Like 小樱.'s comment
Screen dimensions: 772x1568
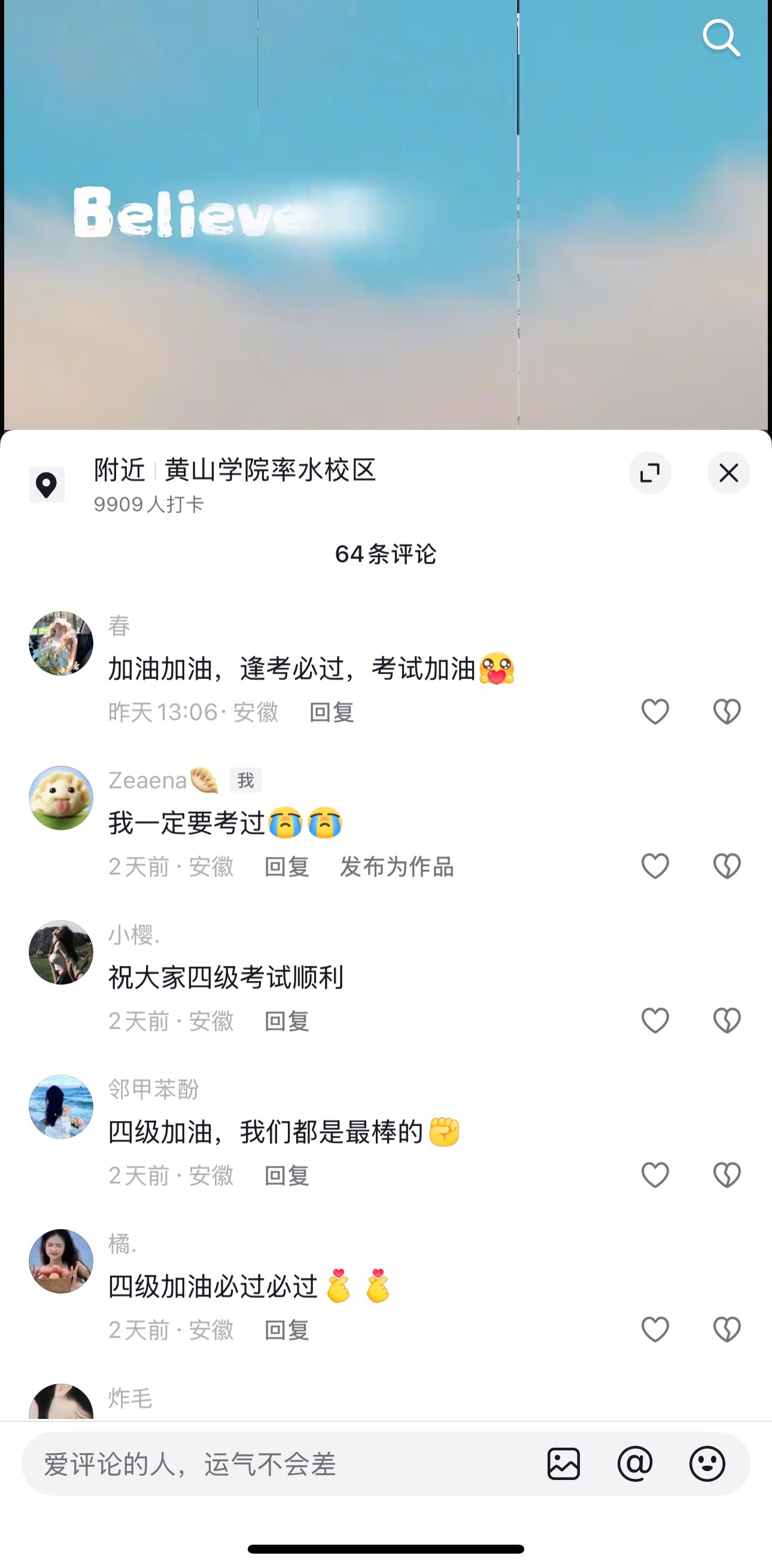coord(655,1021)
